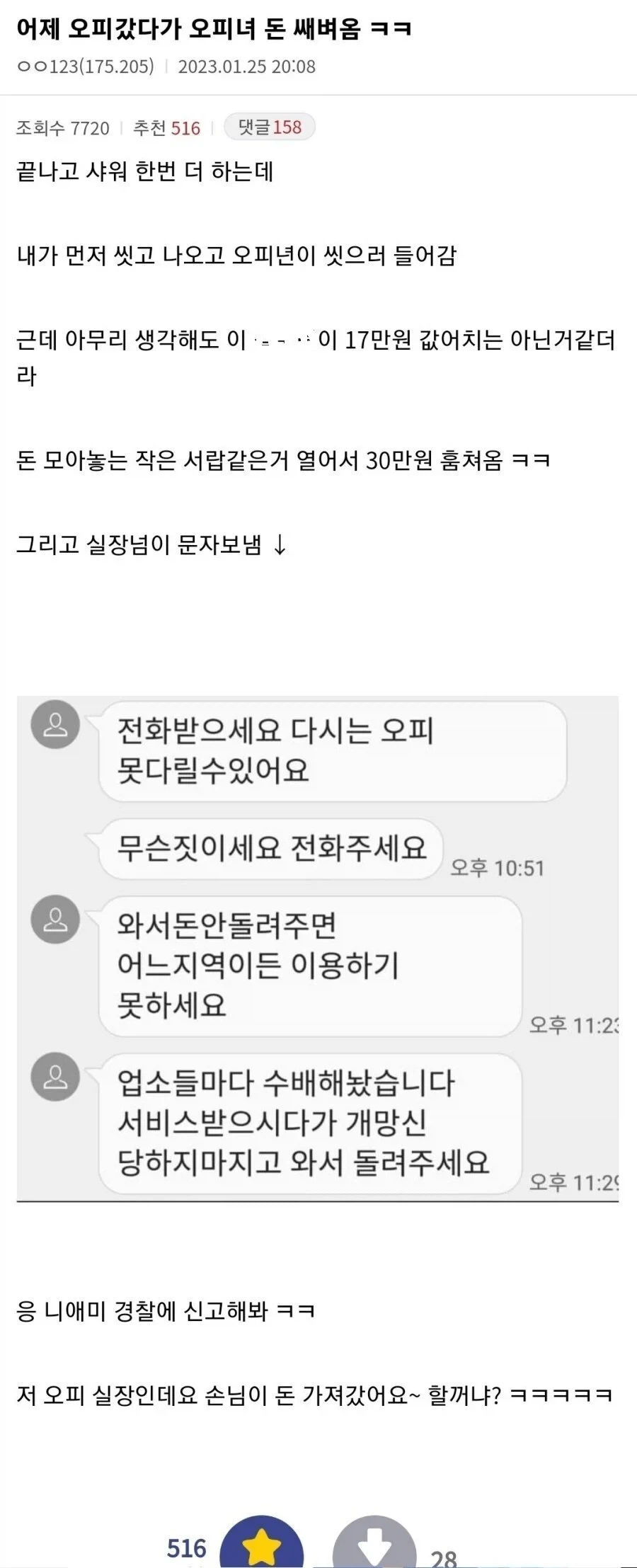Click the 조회수 7720 view counter

pos(62,128)
